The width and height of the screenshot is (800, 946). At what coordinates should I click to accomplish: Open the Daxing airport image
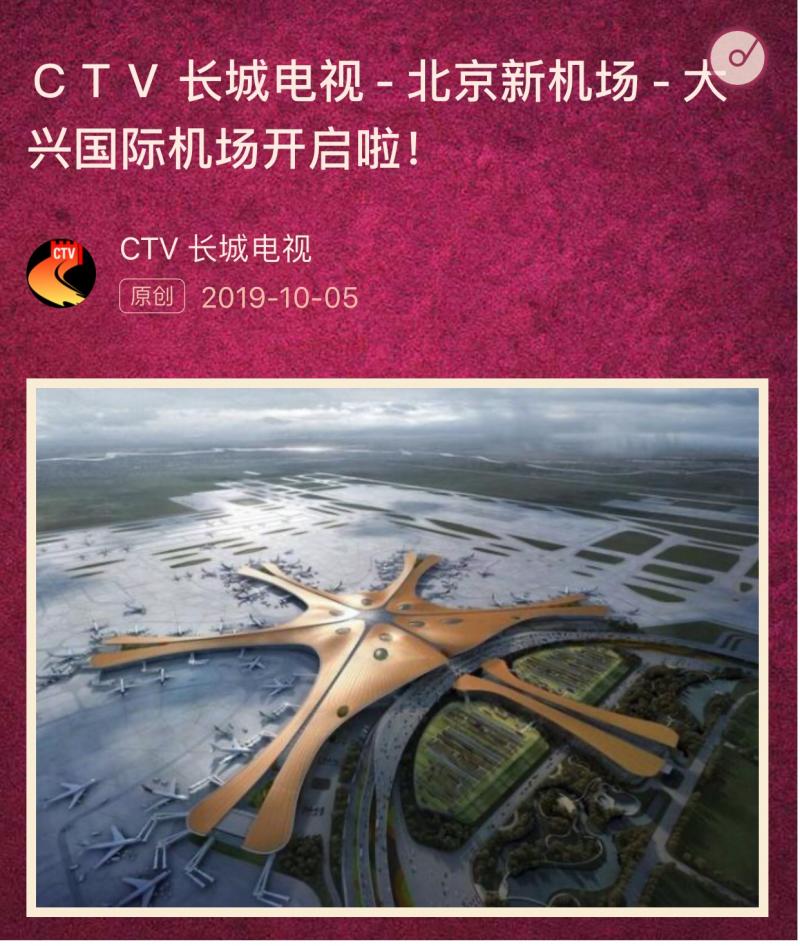397,648
